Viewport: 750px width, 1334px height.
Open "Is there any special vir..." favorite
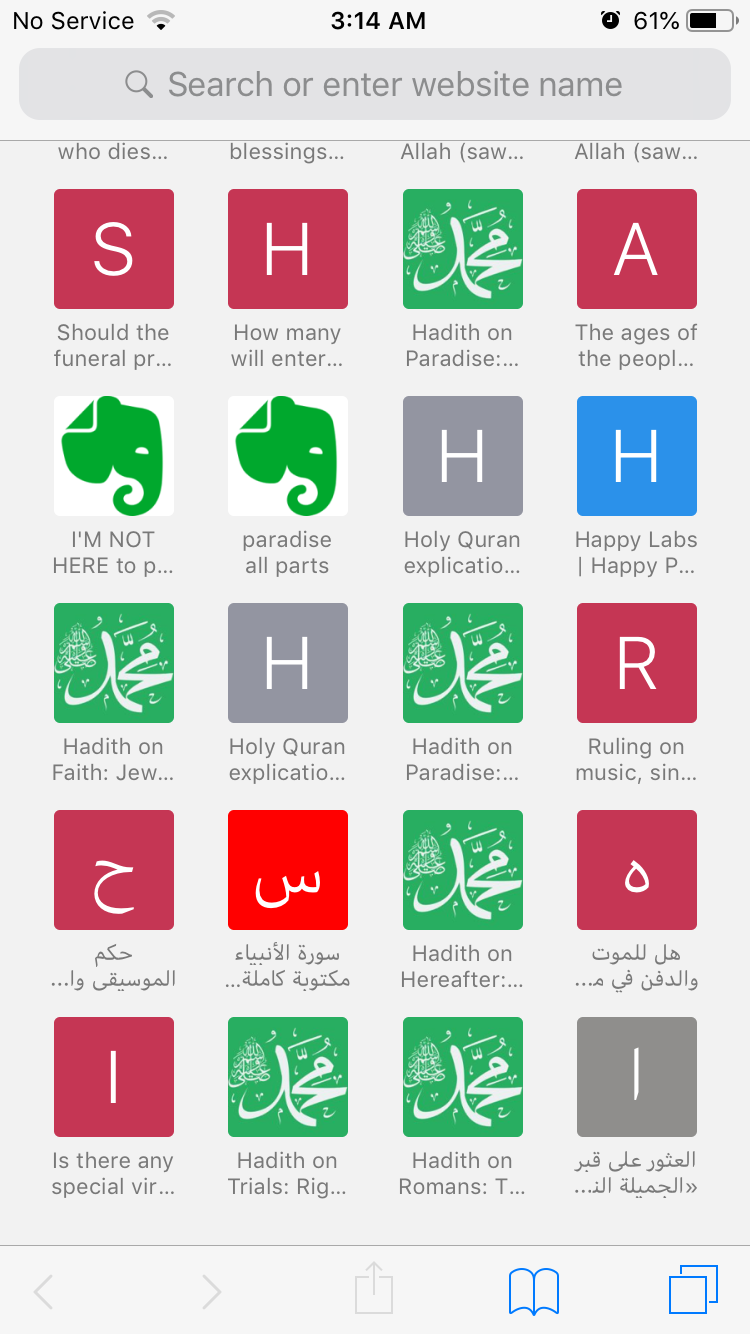(114, 1077)
